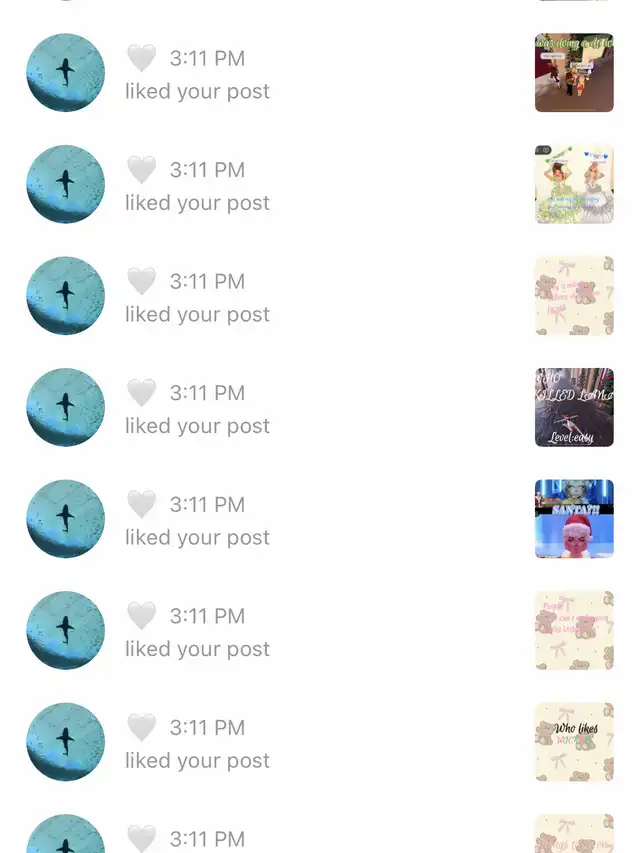Visit the liker's profile picture beside Who likes post
This screenshot has width=640, height=853.
[x=65, y=741]
